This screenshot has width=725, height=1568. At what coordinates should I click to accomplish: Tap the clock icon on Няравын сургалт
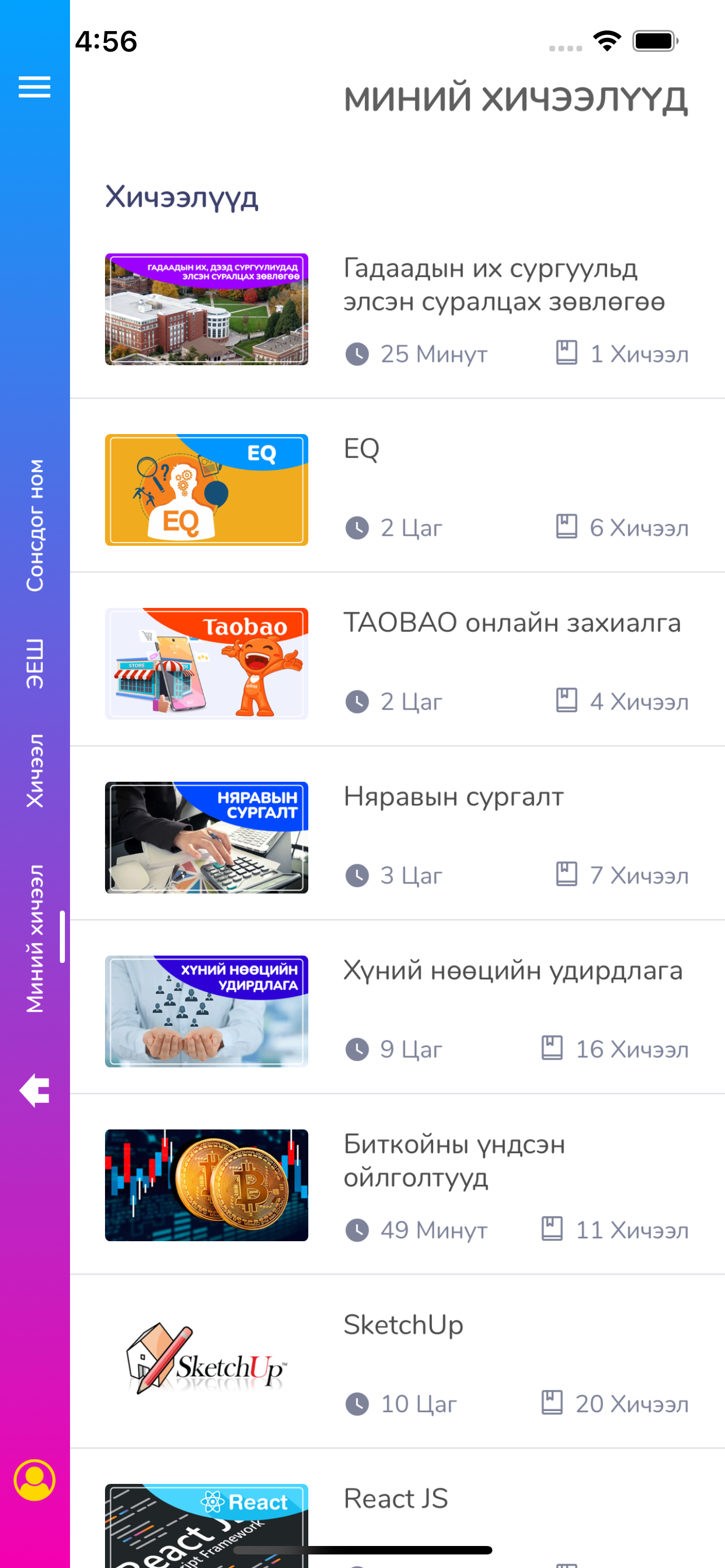358,875
